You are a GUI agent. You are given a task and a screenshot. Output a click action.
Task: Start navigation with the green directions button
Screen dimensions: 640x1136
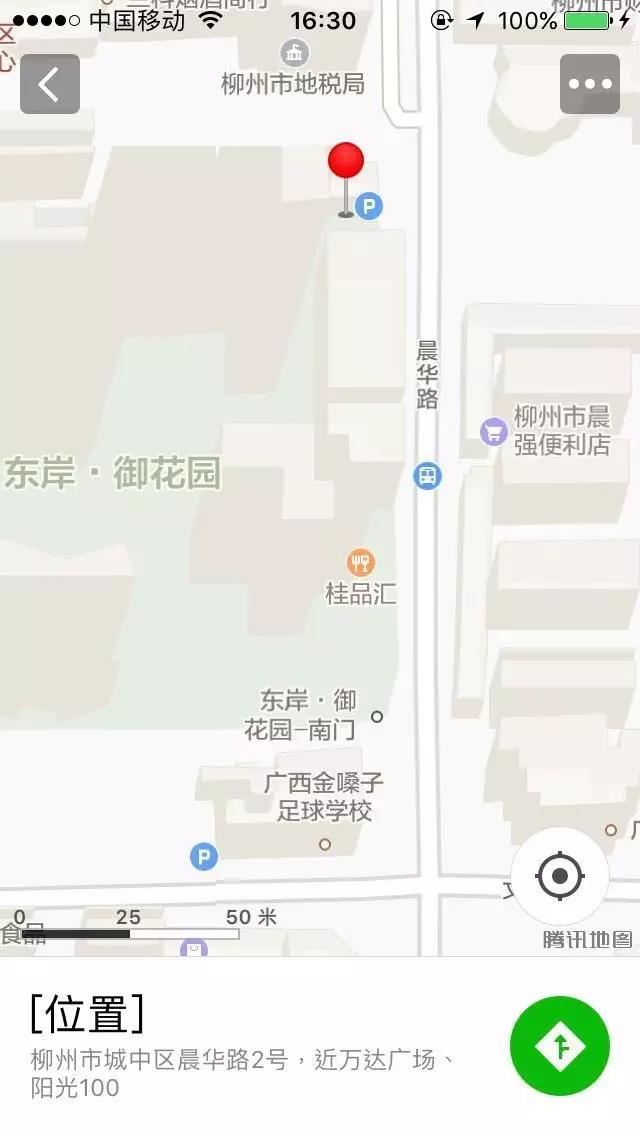click(560, 1046)
